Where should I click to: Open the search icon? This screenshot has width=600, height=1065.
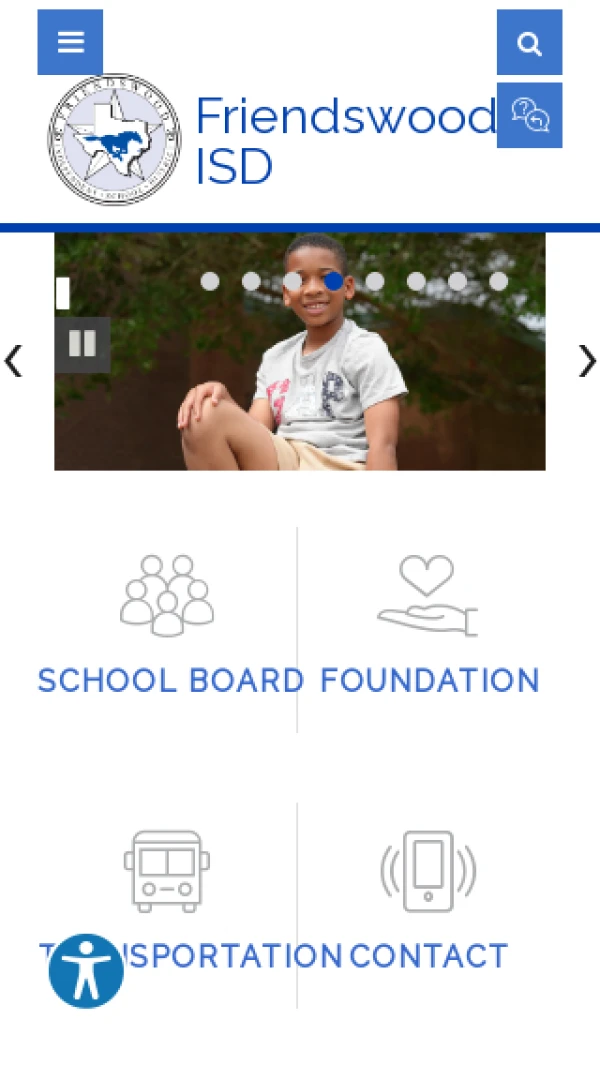point(529,42)
